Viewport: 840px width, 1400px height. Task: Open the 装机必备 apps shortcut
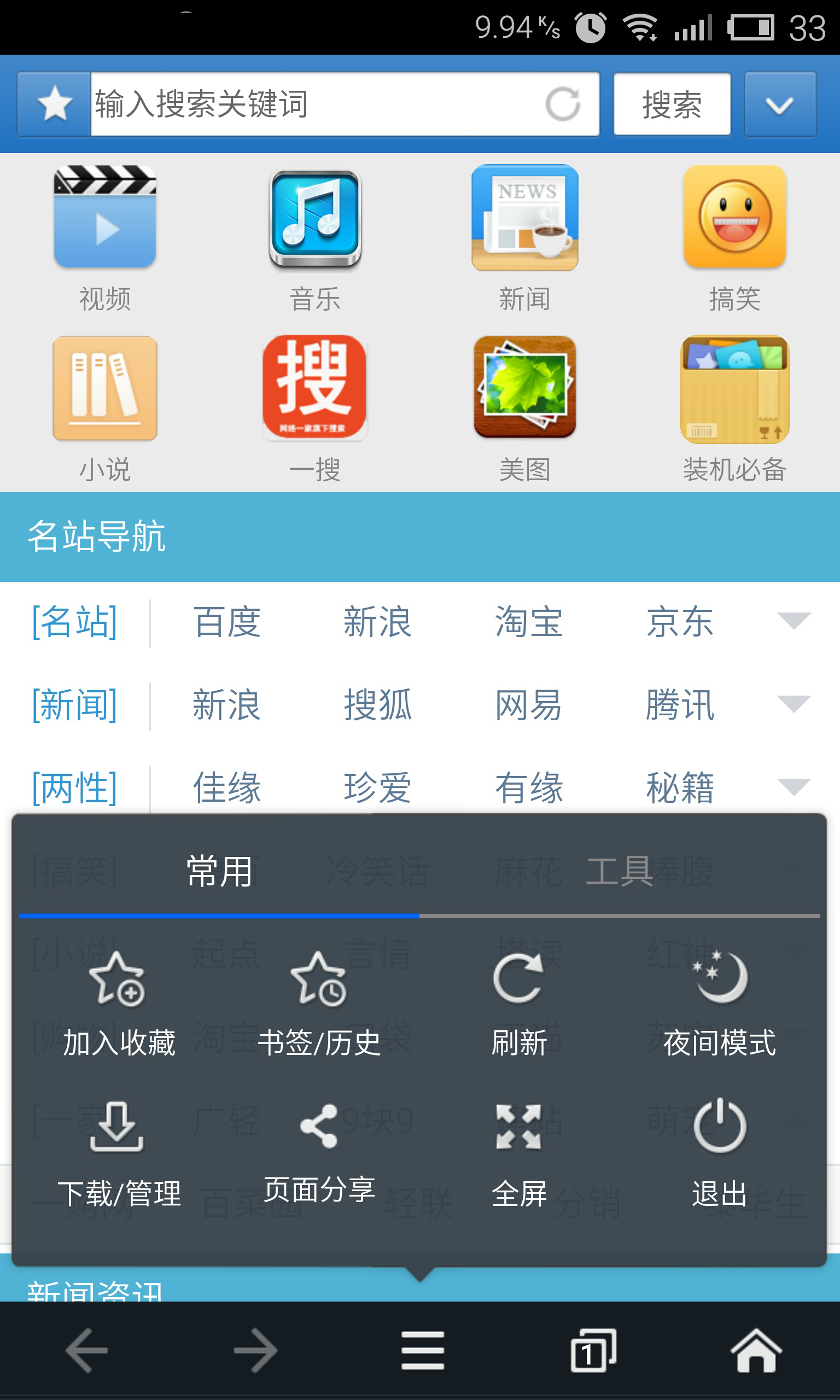(734, 409)
